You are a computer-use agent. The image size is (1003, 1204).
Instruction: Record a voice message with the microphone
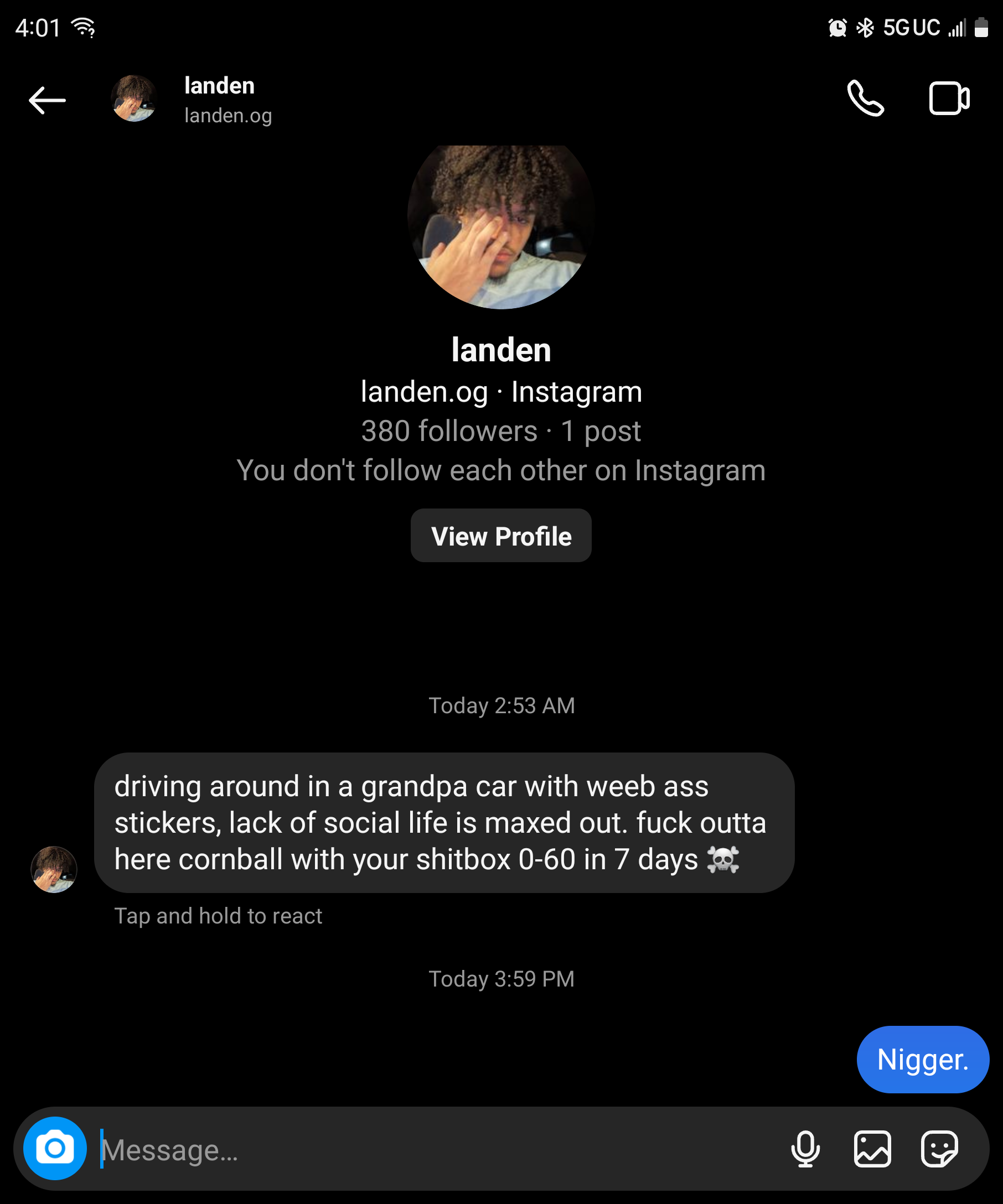click(x=805, y=1149)
